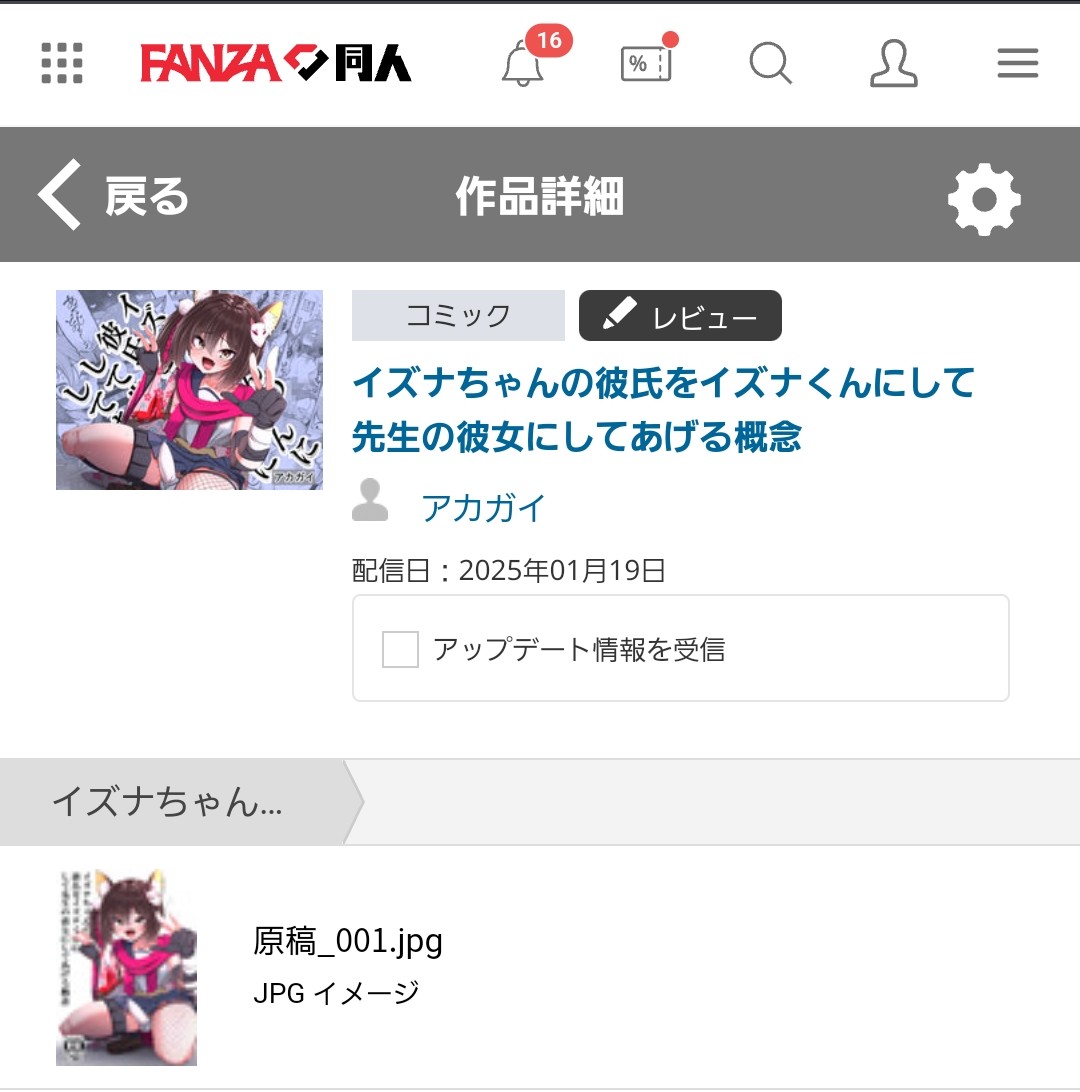Select the イズナちゃん... breadcrumb
Image resolution: width=1080 pixels, height=1092 pixels.
pos(168,802)
